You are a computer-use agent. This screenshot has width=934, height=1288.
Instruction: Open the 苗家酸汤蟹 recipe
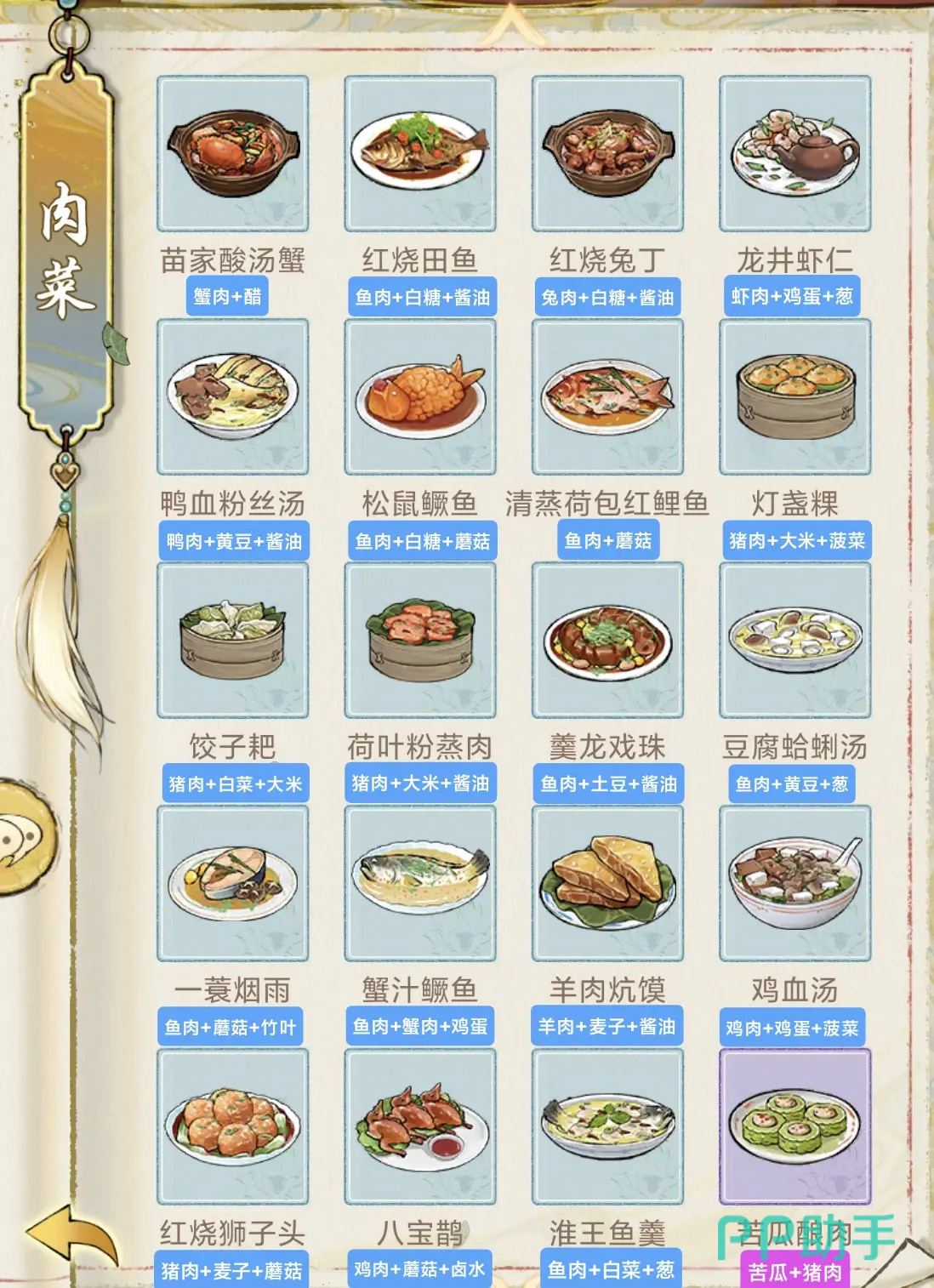coord(232,154)
